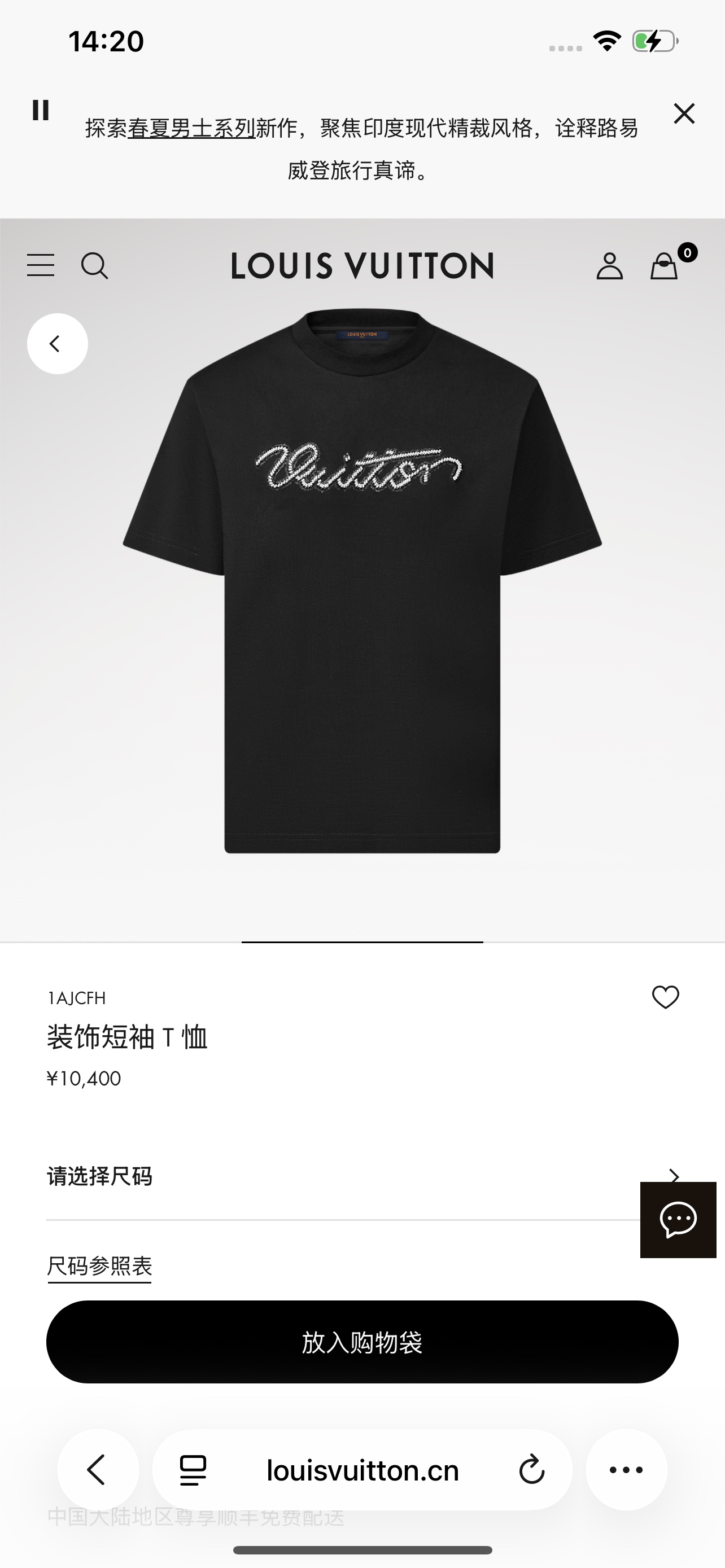Screen dimensions: 725x1568
Task: Pause the announcement banner rotation
Action: tap(41, 110)
